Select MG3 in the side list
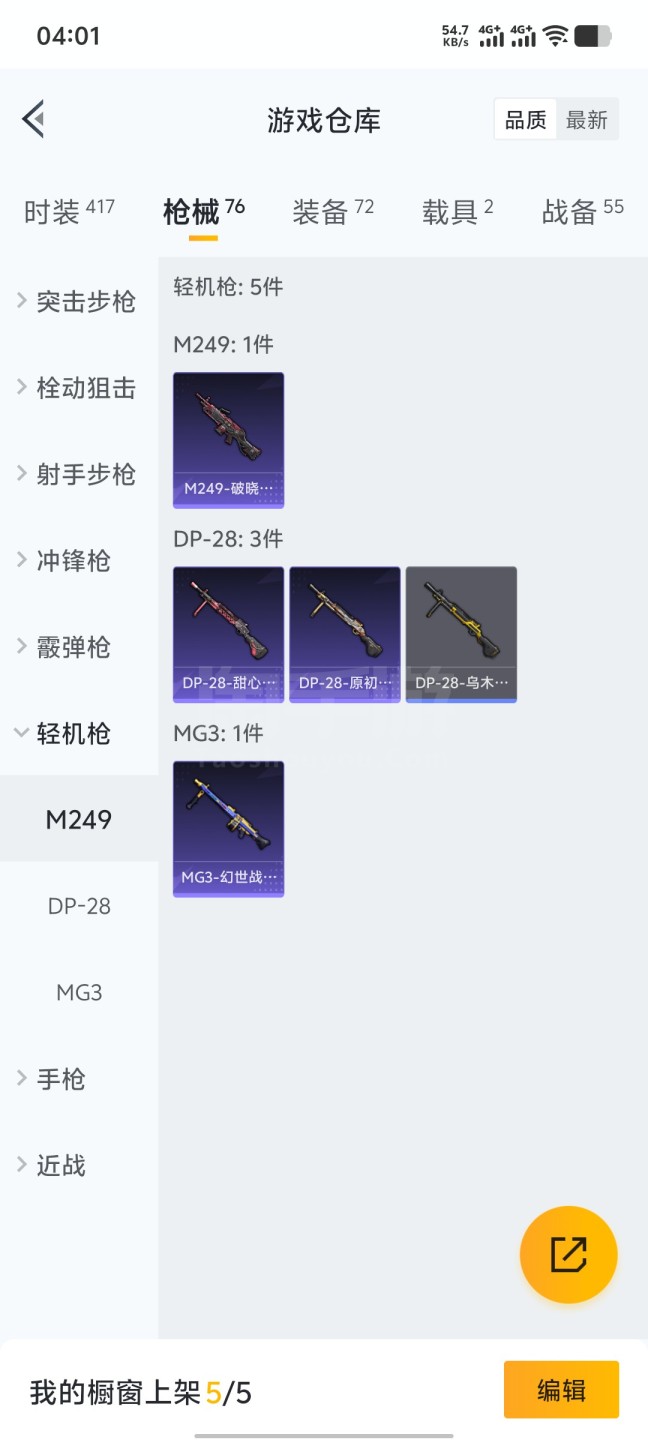The image size is (648, 1440). (79, 992)
